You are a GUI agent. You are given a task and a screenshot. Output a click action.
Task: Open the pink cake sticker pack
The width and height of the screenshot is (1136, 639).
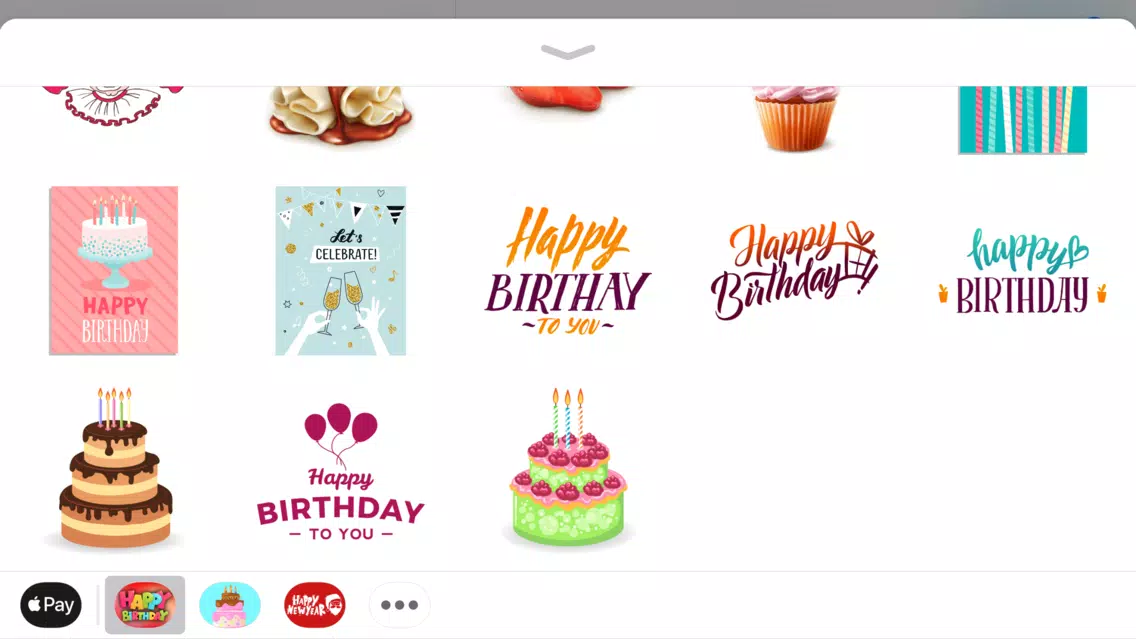230,605
